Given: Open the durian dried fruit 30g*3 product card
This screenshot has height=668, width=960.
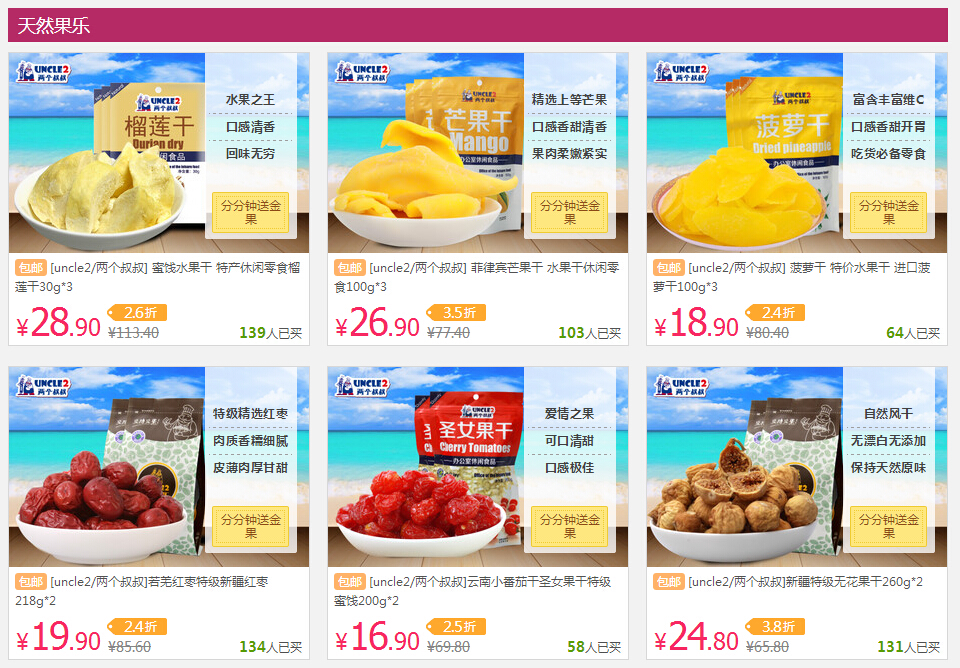Looking at the screenshot, I should (158, 153).
